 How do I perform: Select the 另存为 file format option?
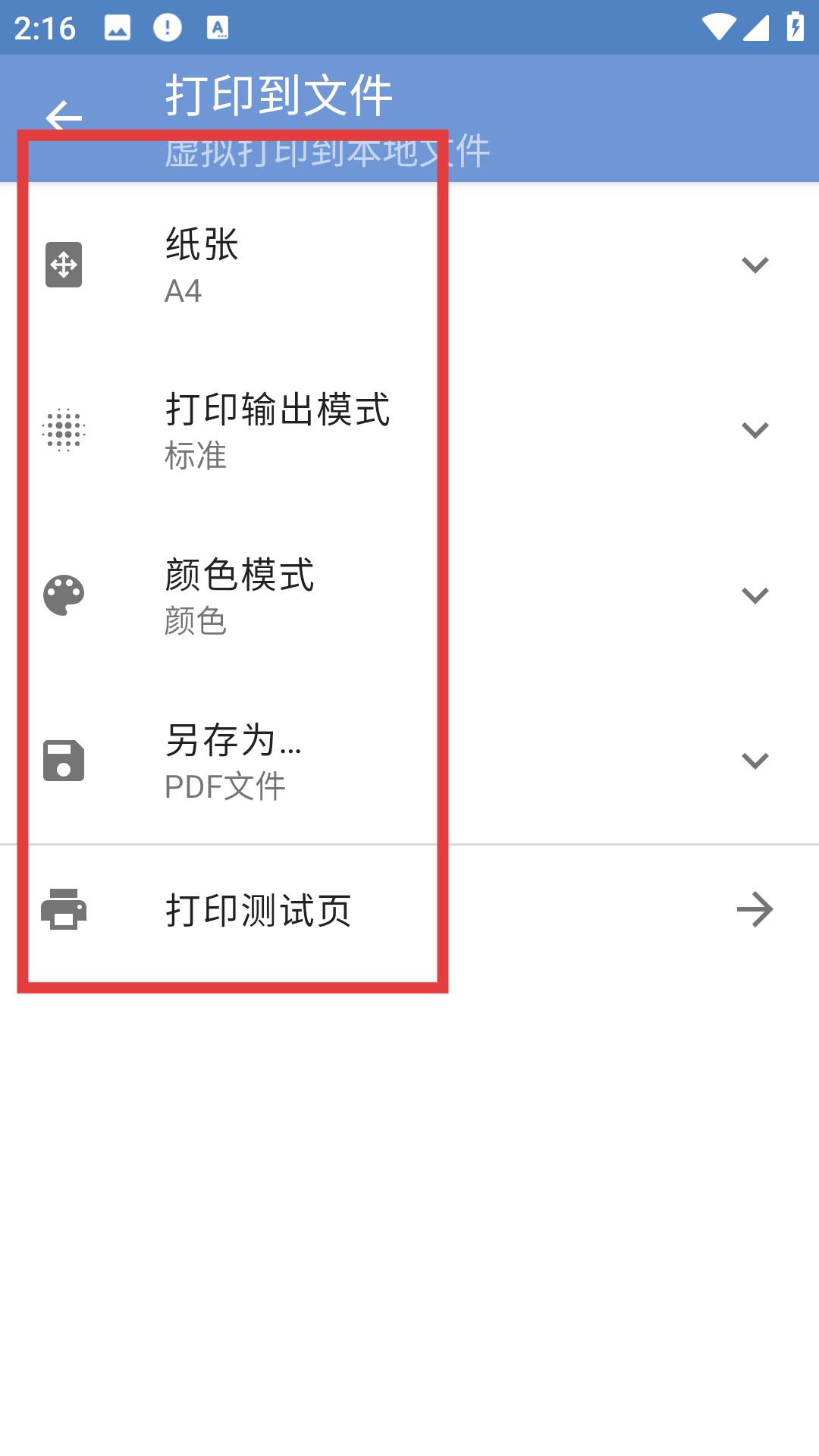(x=755, y=761)
